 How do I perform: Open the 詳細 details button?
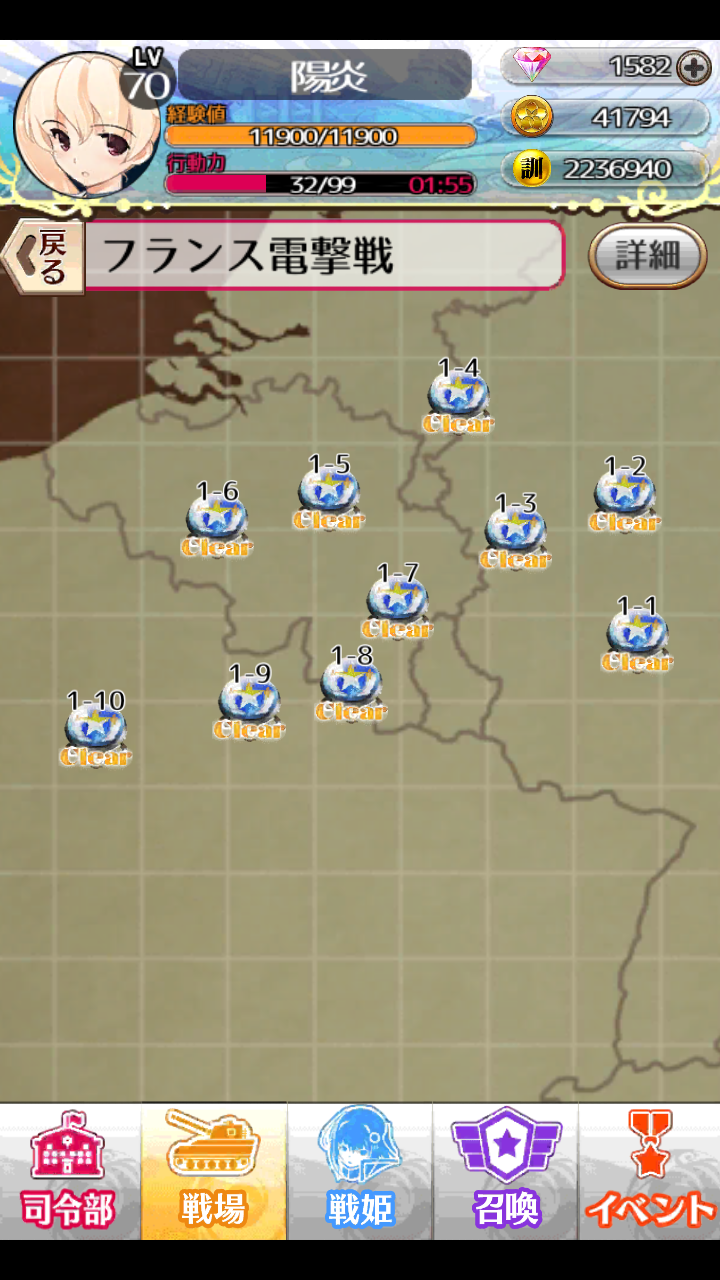647,256
